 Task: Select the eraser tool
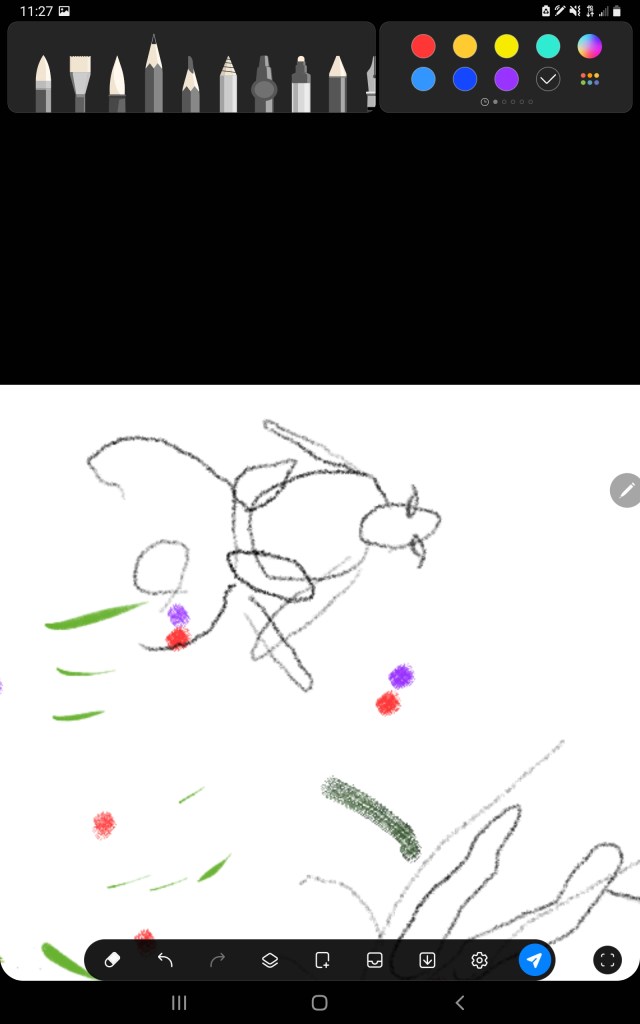(112, 960)
